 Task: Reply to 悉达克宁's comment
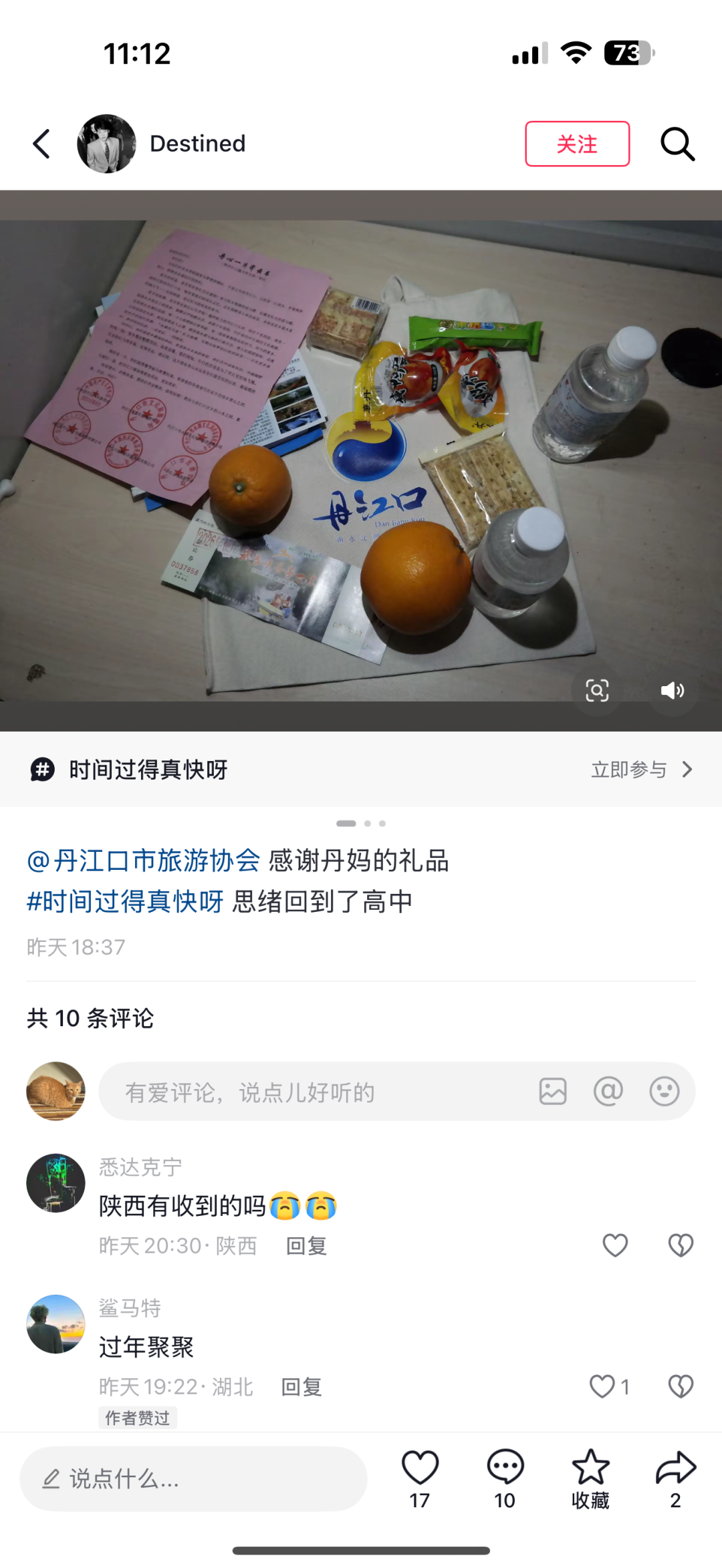tap(306, 1246)
